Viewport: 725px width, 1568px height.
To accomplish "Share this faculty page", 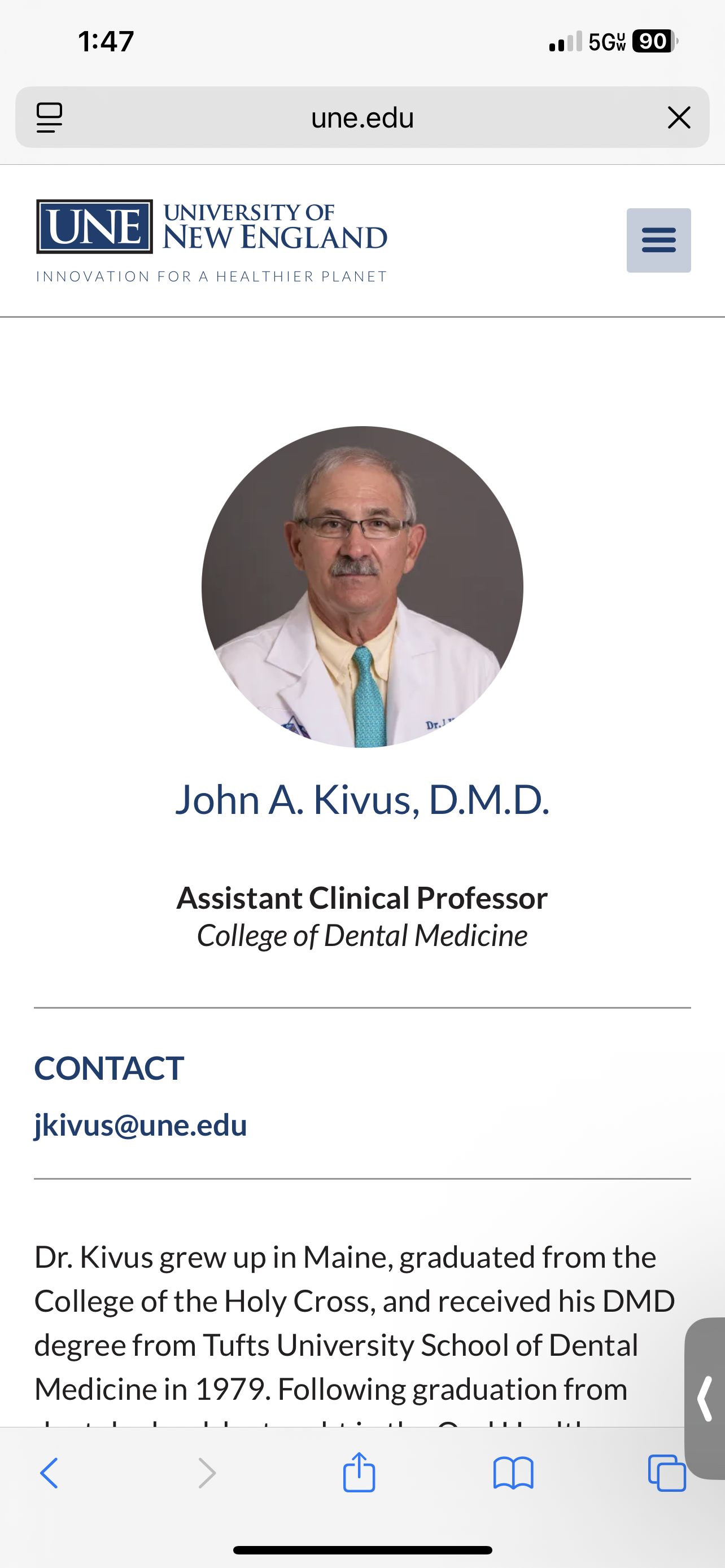I will [x=359, y=1473].
